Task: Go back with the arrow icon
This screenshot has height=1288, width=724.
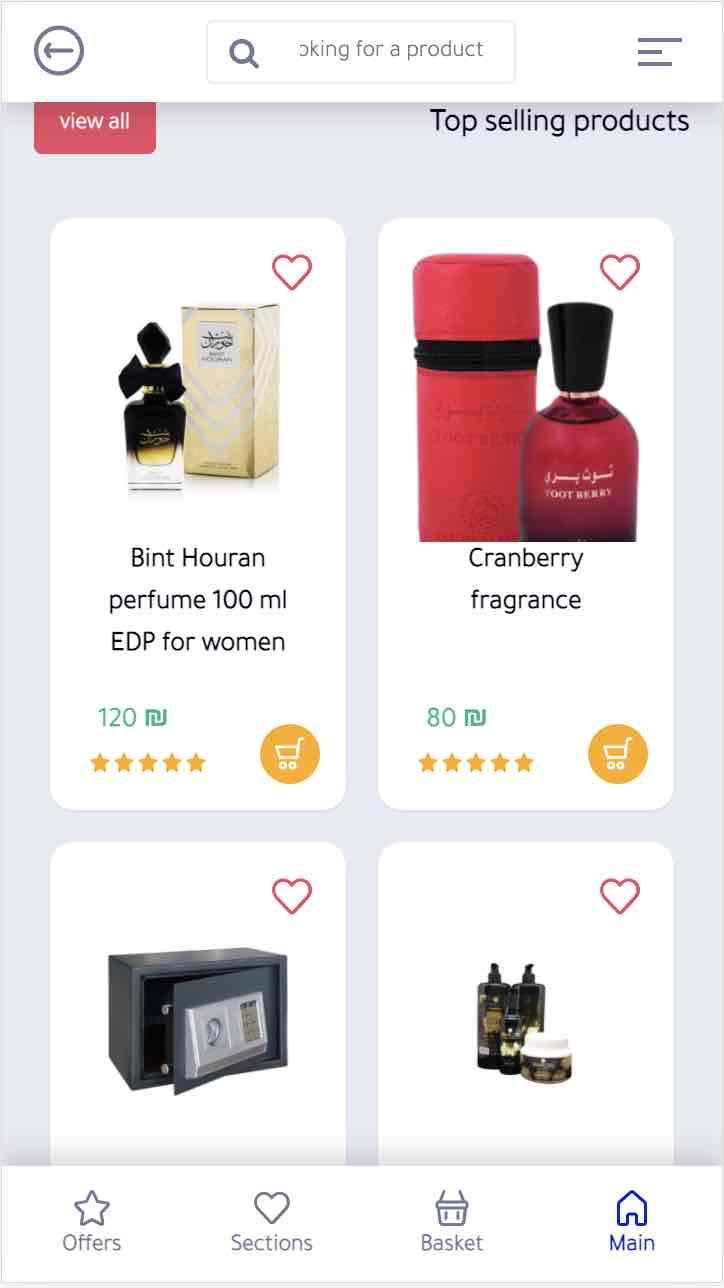Action: 59,51
